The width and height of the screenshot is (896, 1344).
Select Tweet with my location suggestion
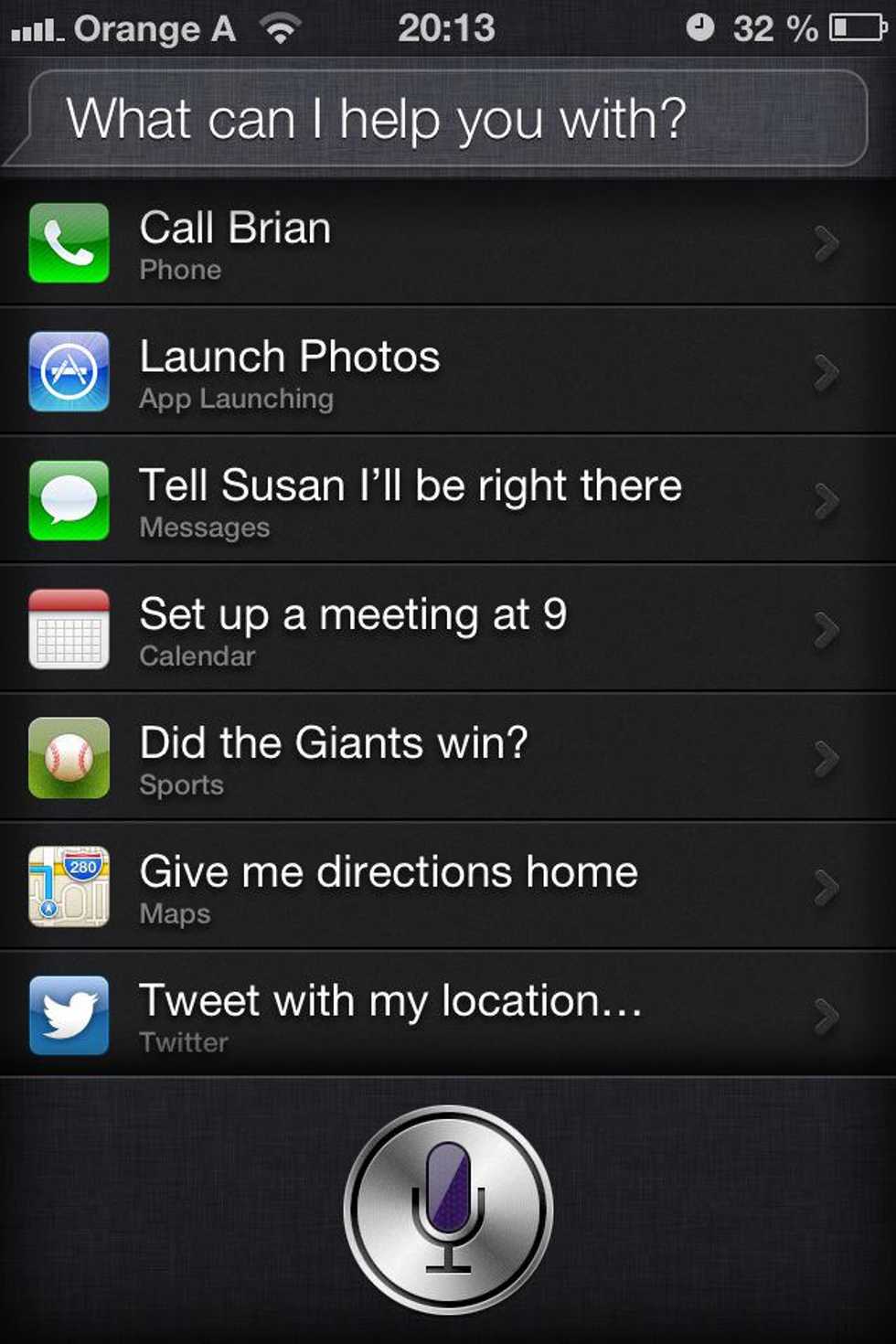point(448,1017)
